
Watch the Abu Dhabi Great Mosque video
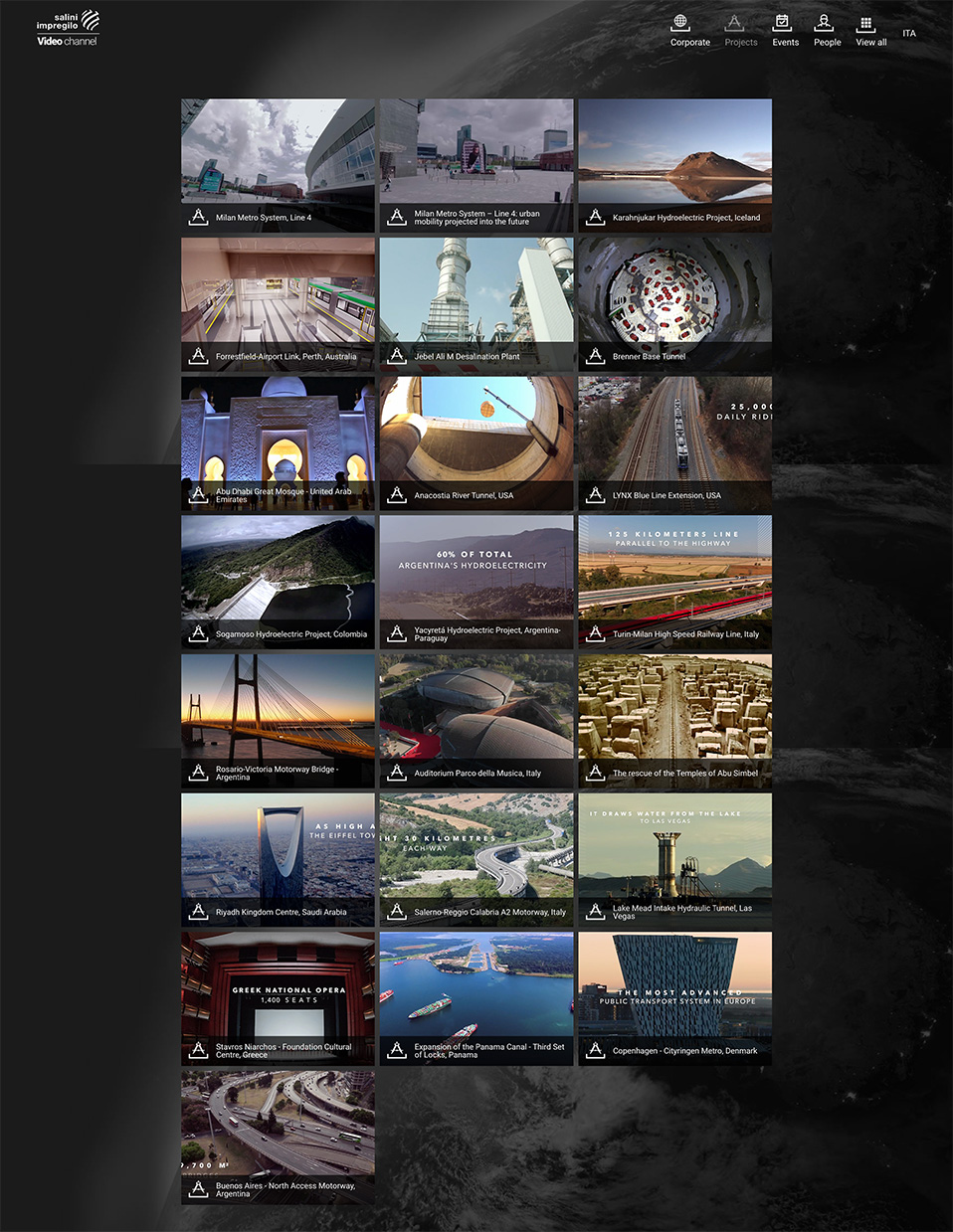point(278,442)
